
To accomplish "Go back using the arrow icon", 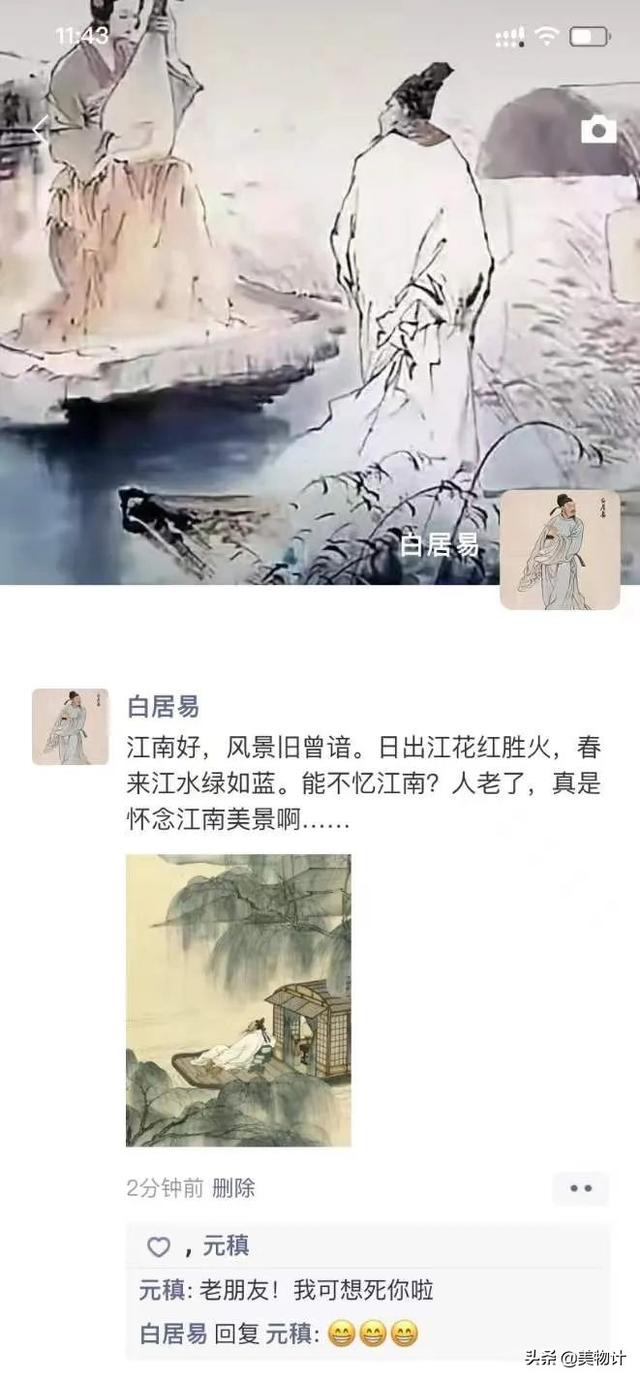I will [x=40, y=130].
